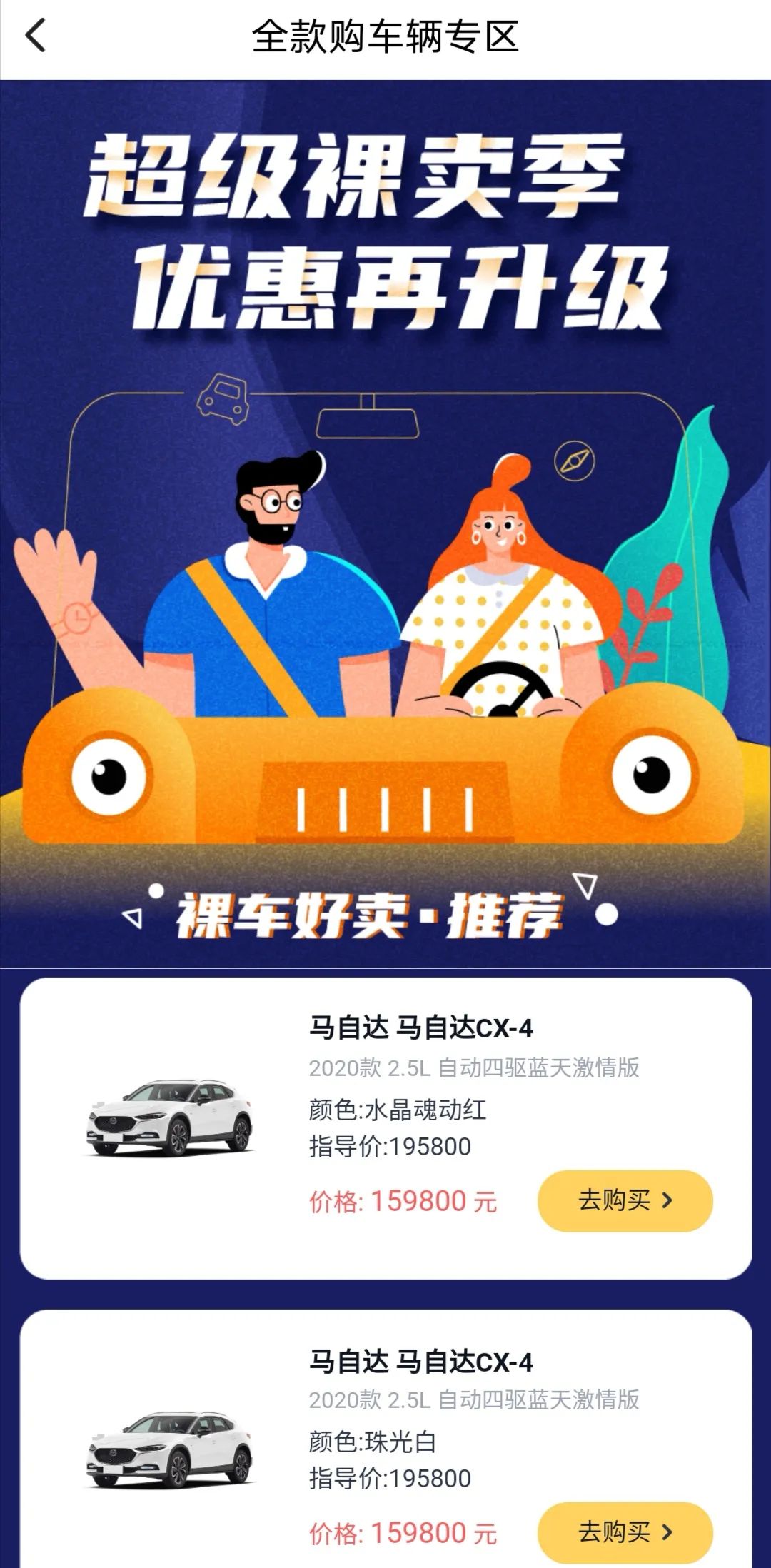Open the 珠光白 马自达CX-4 card

coord(420,1361)
